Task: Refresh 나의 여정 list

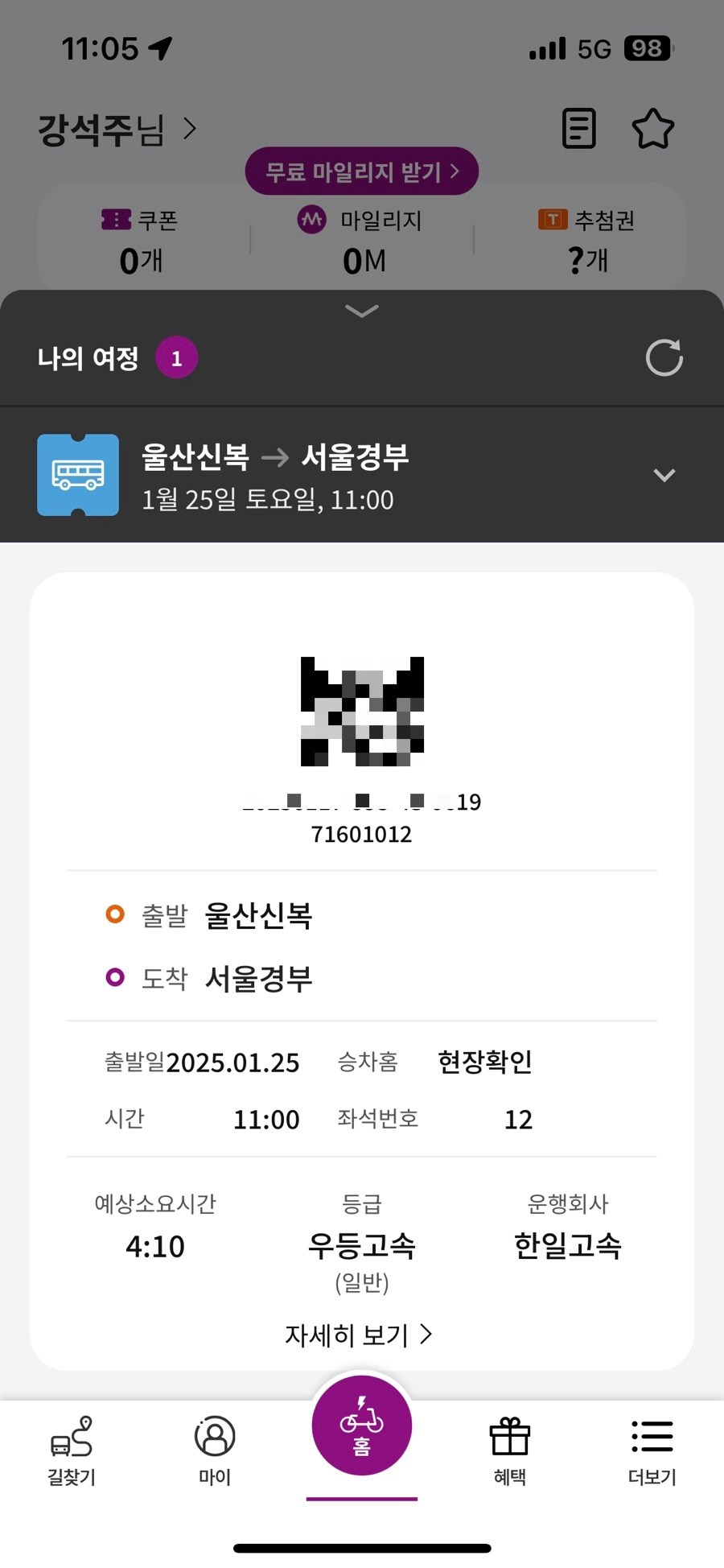Action: (x=664, y=358)
